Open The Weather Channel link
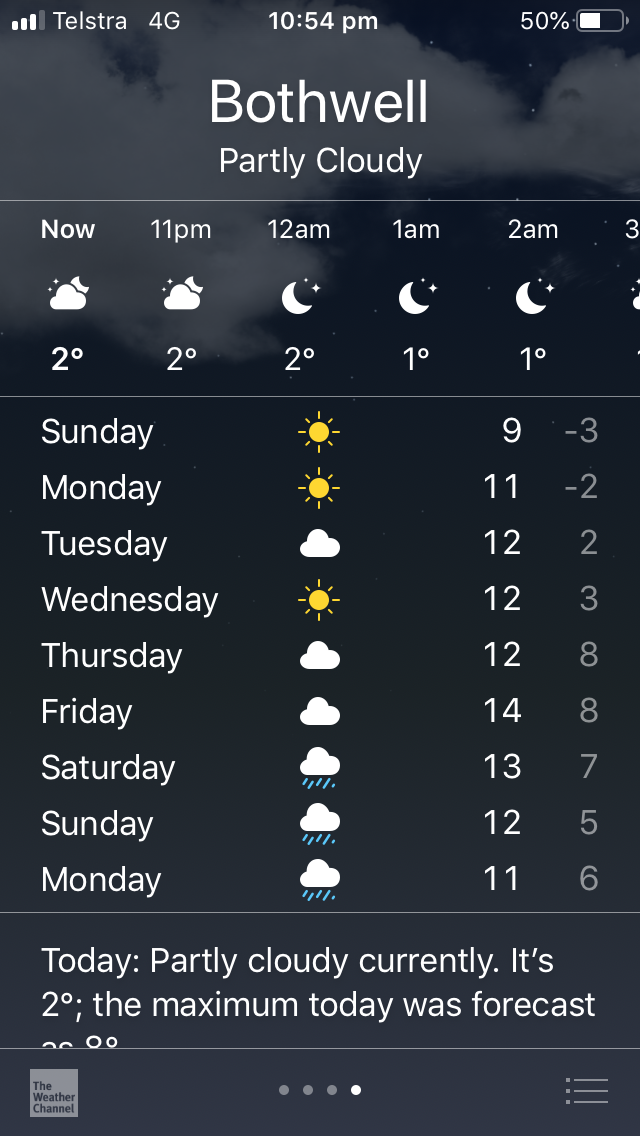 pos(53,1092)
